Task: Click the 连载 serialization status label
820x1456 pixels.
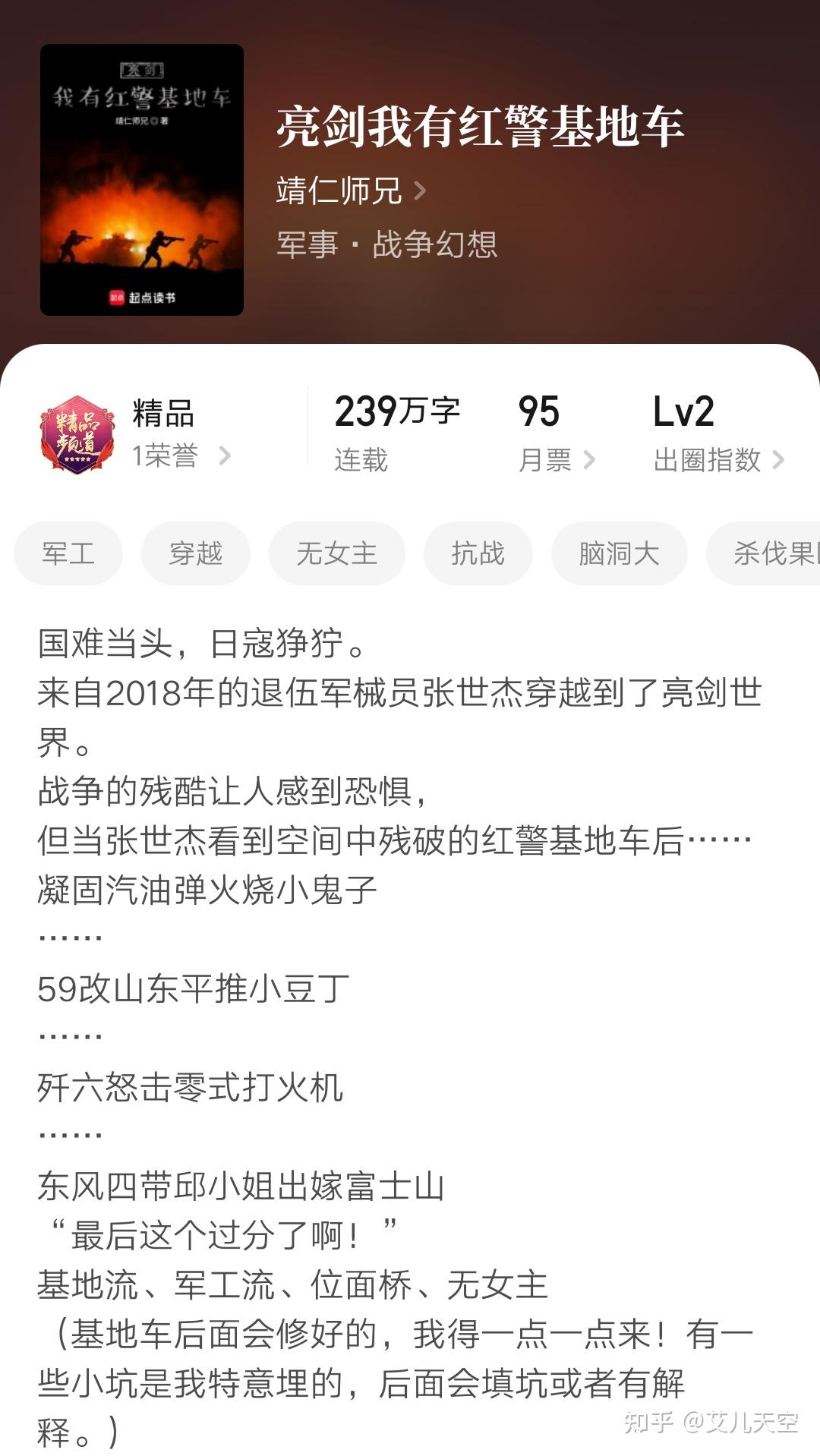Action: click(361, 459)
